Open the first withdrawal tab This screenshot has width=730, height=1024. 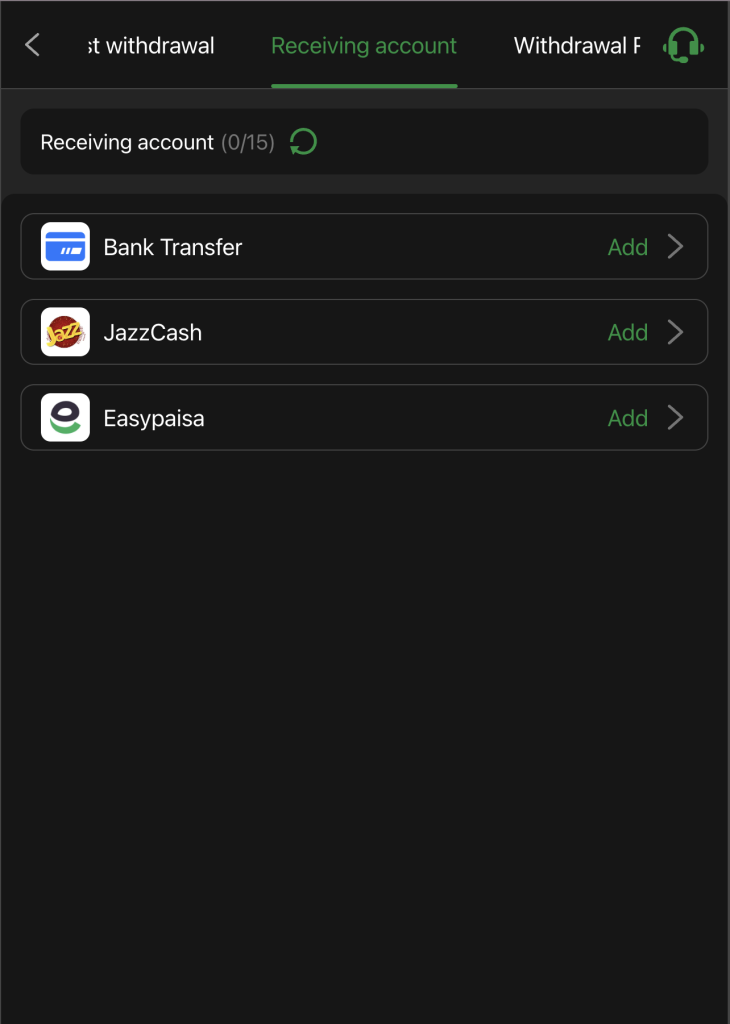coord(150,45)
